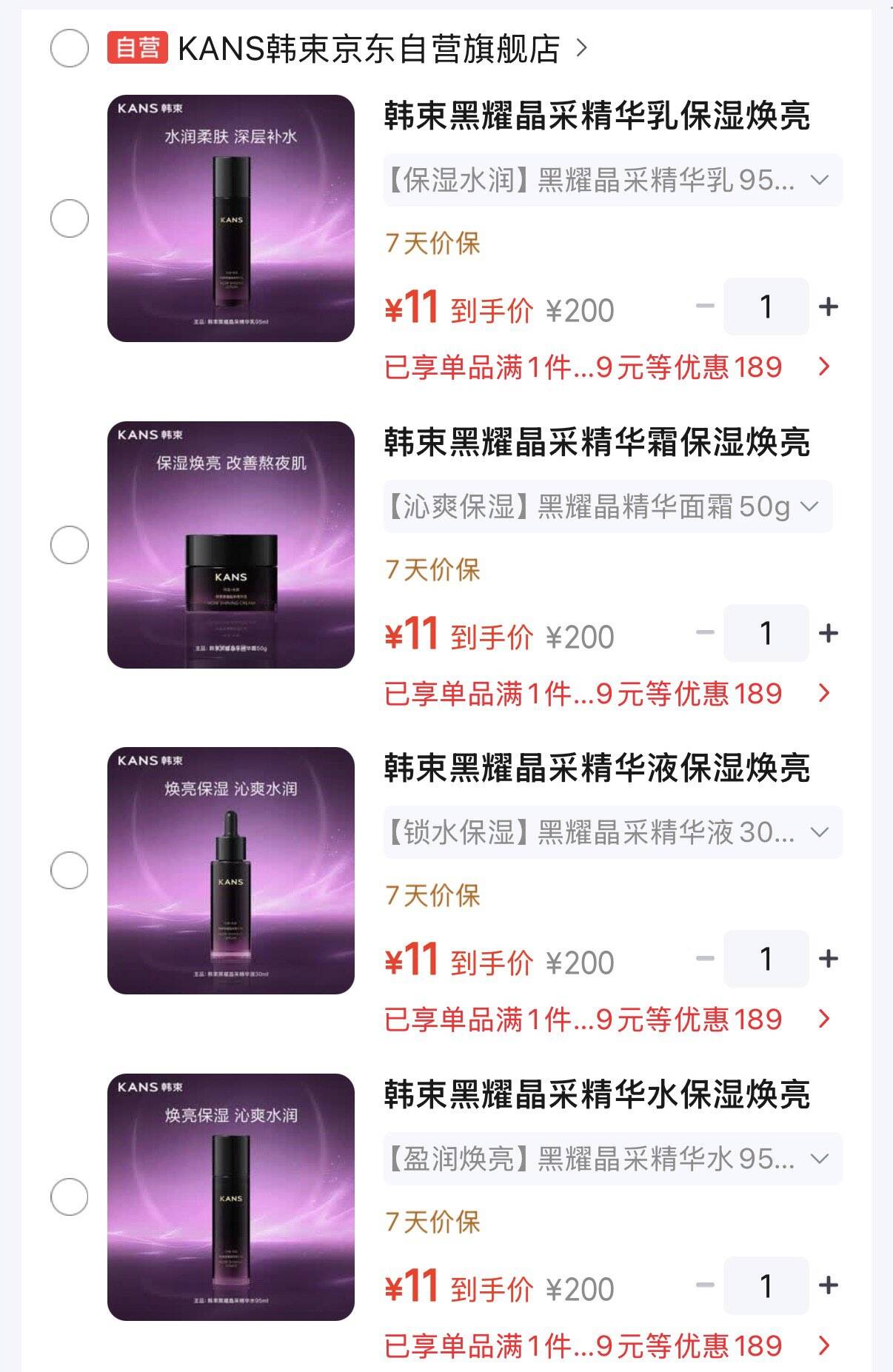The width and height of the screenshot is (893, 1372).
Task: Change the 【盈润焕亮】精华水 specification
Action: (x=612, y=1159)
